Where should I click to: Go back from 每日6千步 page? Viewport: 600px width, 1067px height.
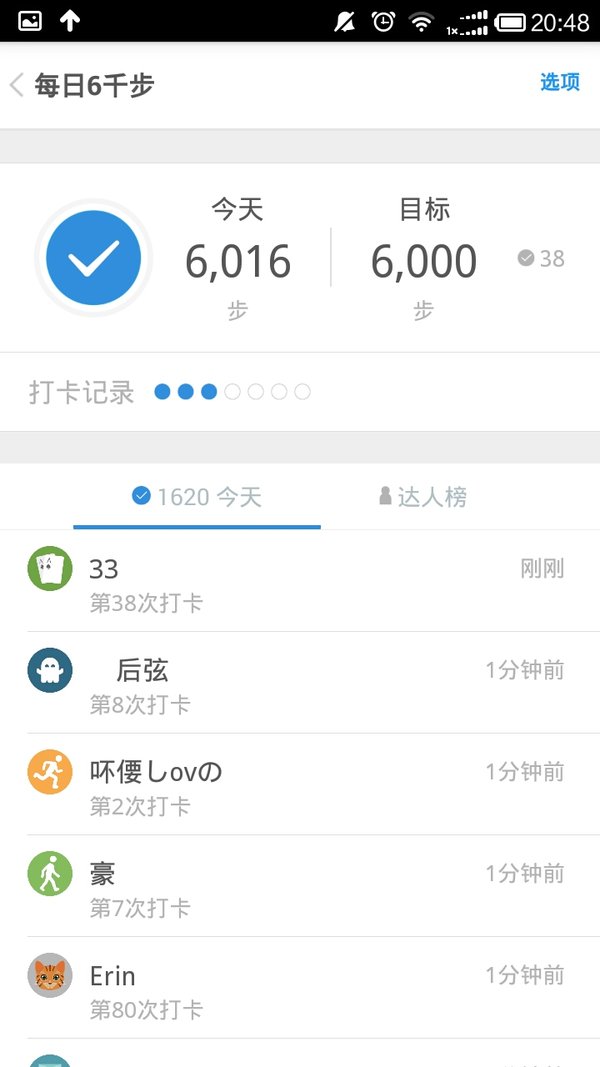[x=17, y=86]
